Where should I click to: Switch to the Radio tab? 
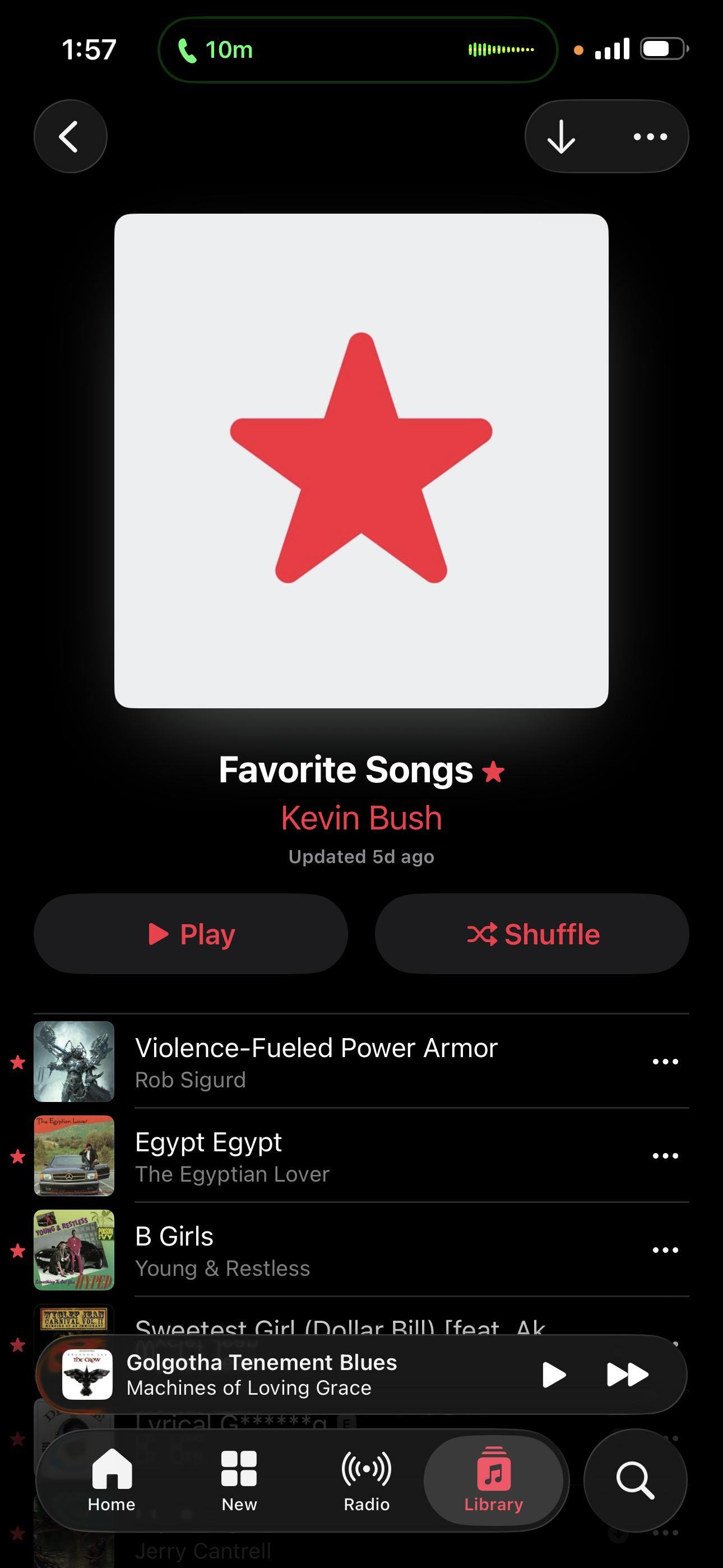367,1479
